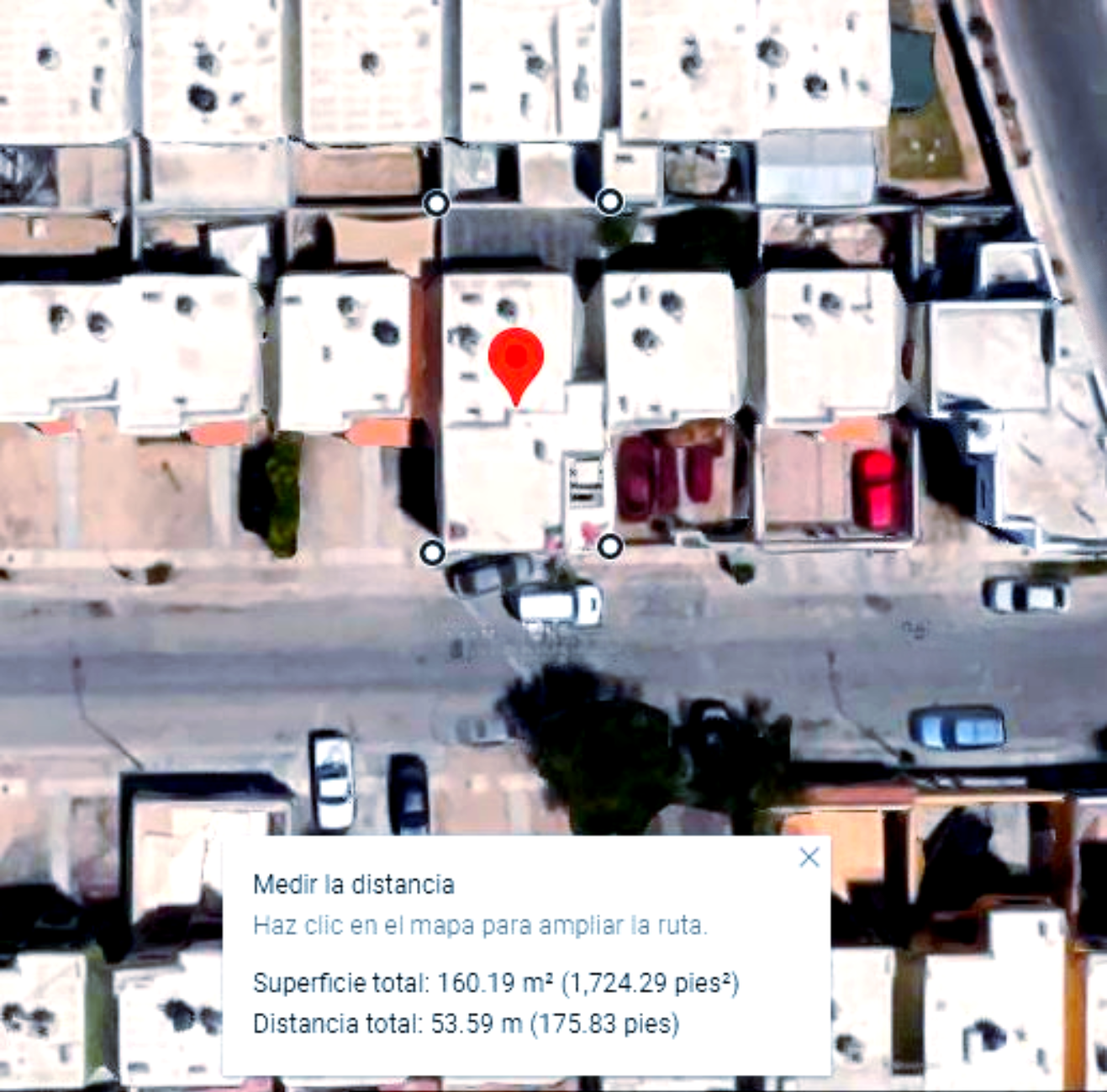Close the Medir la distancia panel
Viewport: 1107px width, 1092px height.
pos(809,857)
